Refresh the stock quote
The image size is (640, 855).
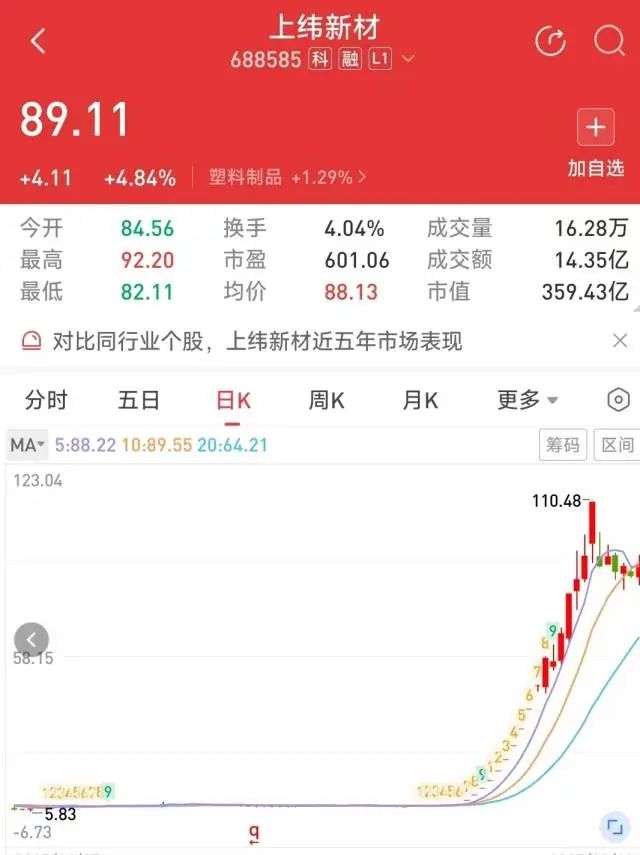(x=551, y=41)
